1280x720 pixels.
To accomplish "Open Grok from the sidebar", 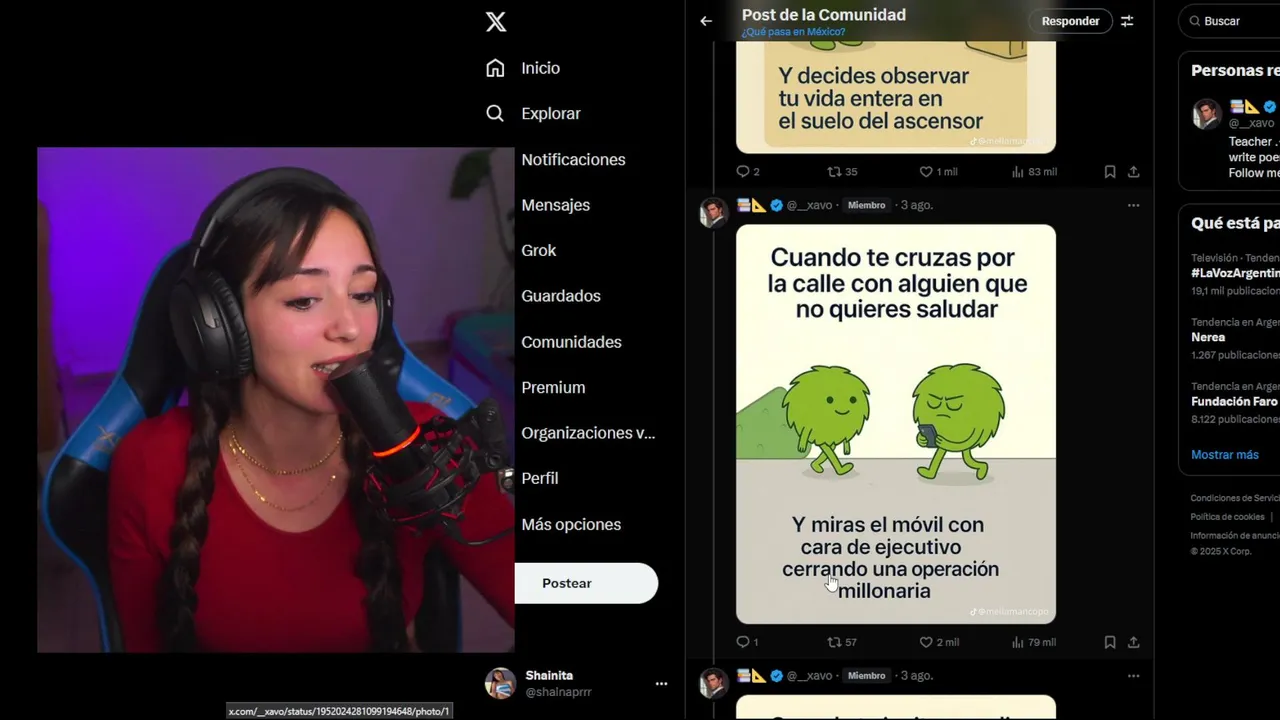I will [x=538, y=251].
